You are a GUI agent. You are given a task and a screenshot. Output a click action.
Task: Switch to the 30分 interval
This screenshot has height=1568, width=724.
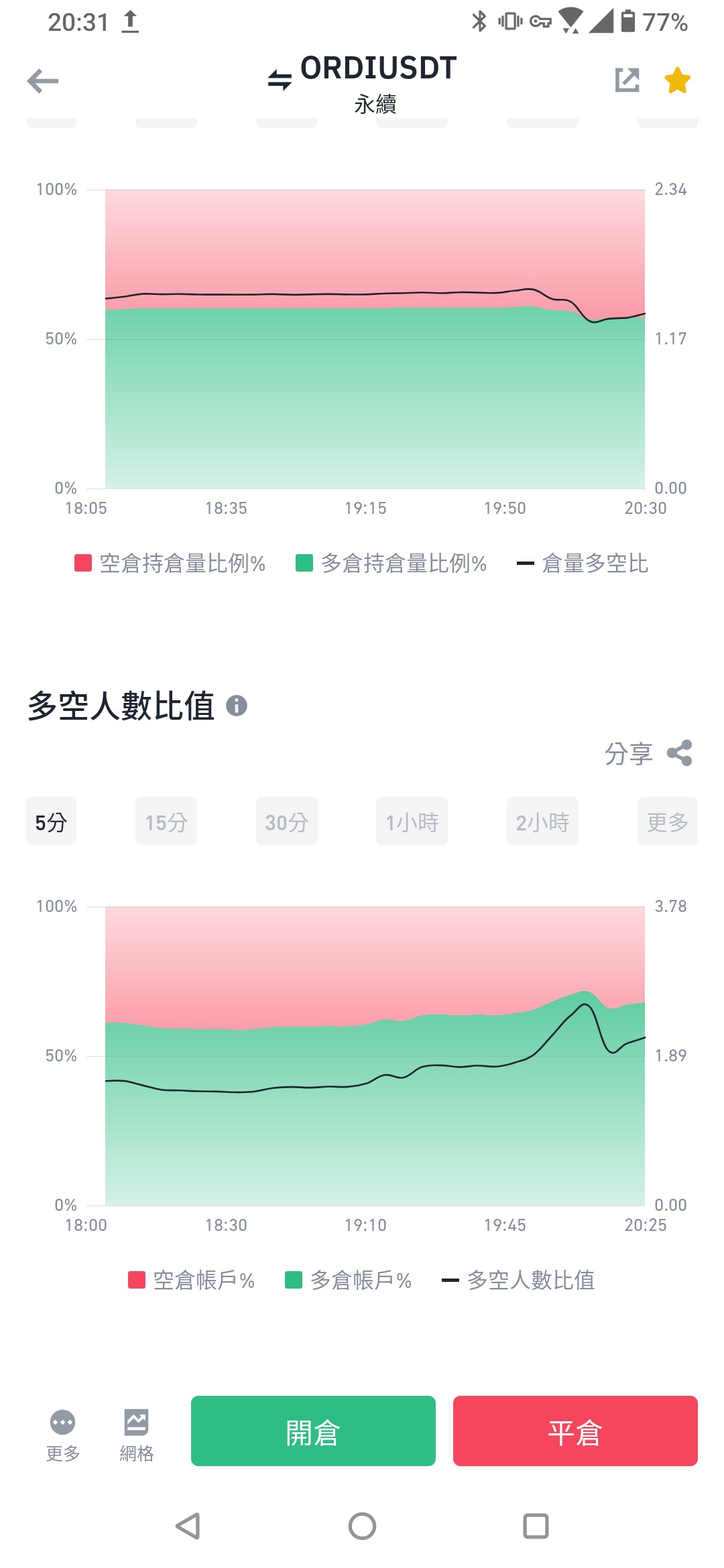pos(287,821)
